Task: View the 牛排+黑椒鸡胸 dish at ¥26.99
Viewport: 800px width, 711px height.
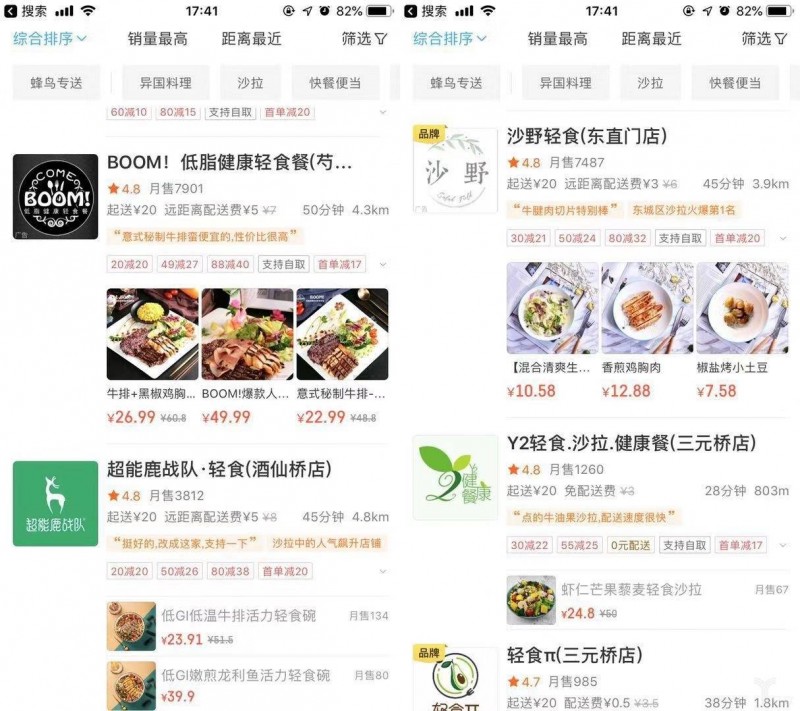Action: (x=152, y=334)
